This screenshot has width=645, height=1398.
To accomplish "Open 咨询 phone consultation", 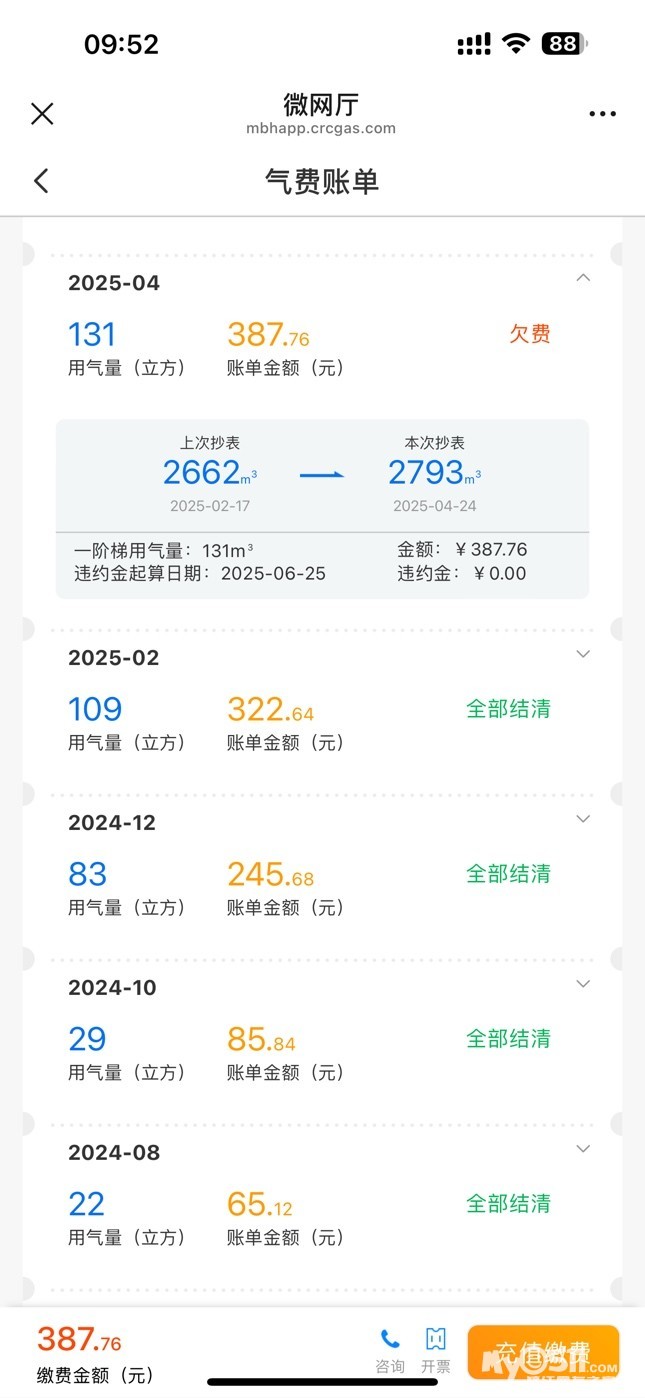I will (x=390, y=1350).
